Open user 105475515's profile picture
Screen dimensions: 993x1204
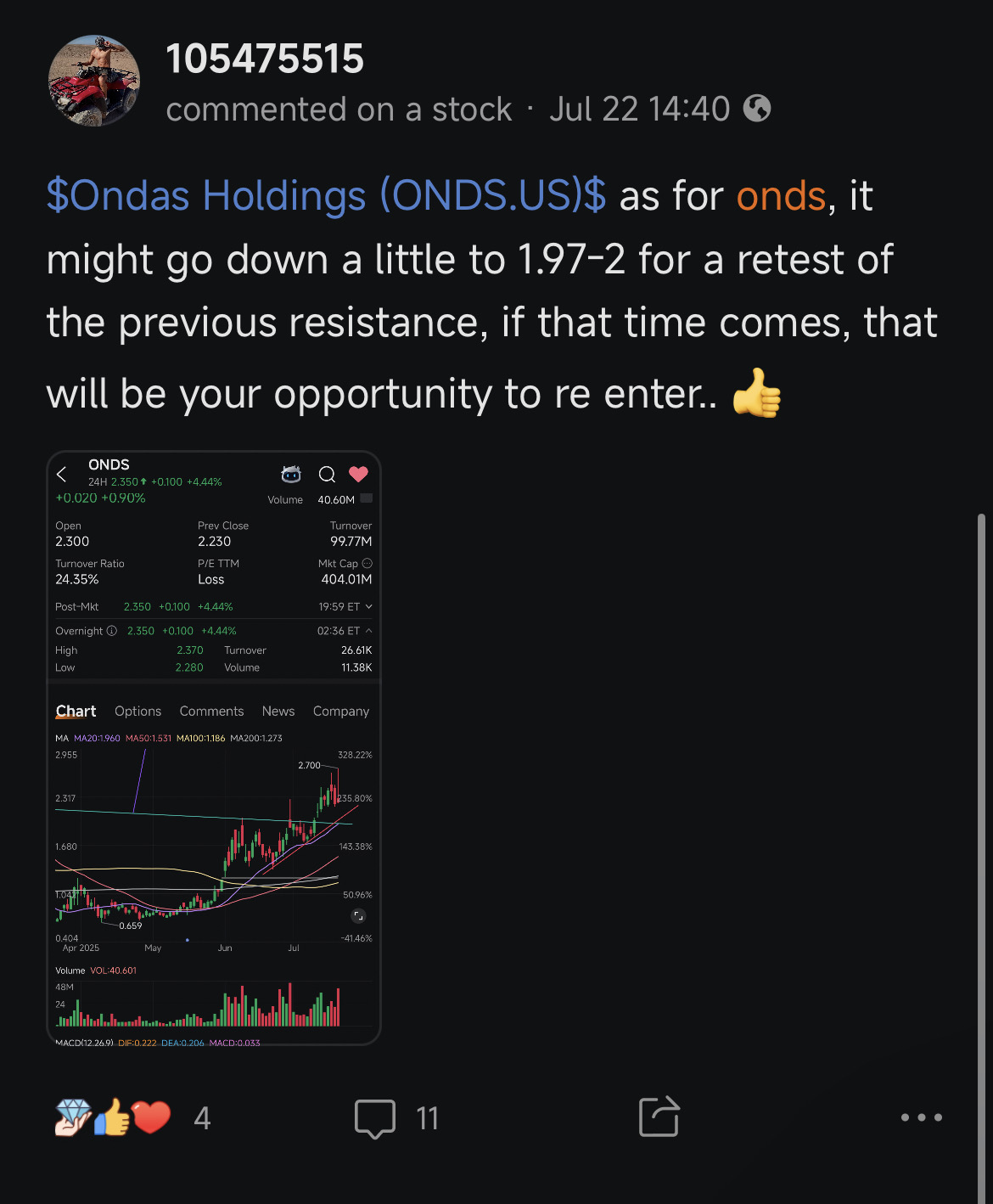(94, 81)
